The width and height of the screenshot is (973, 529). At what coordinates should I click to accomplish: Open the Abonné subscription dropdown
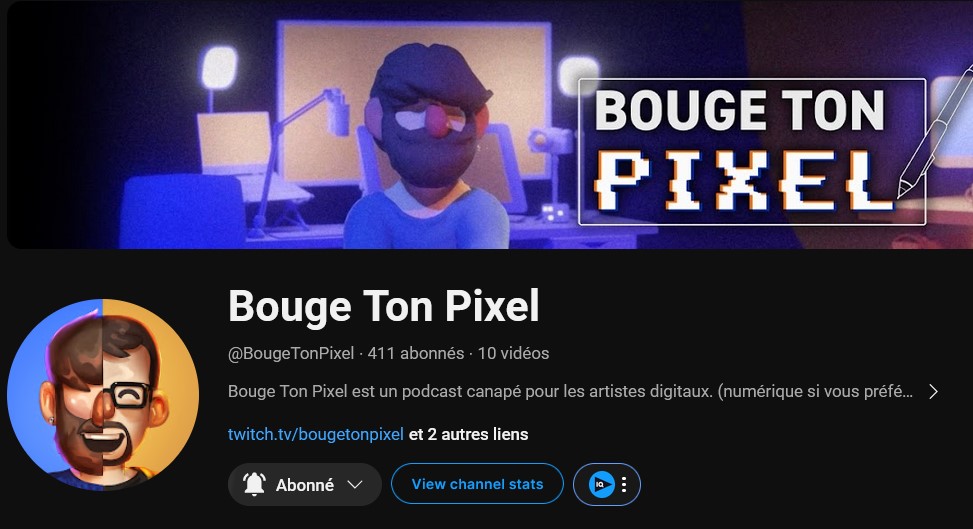point(304,485)
